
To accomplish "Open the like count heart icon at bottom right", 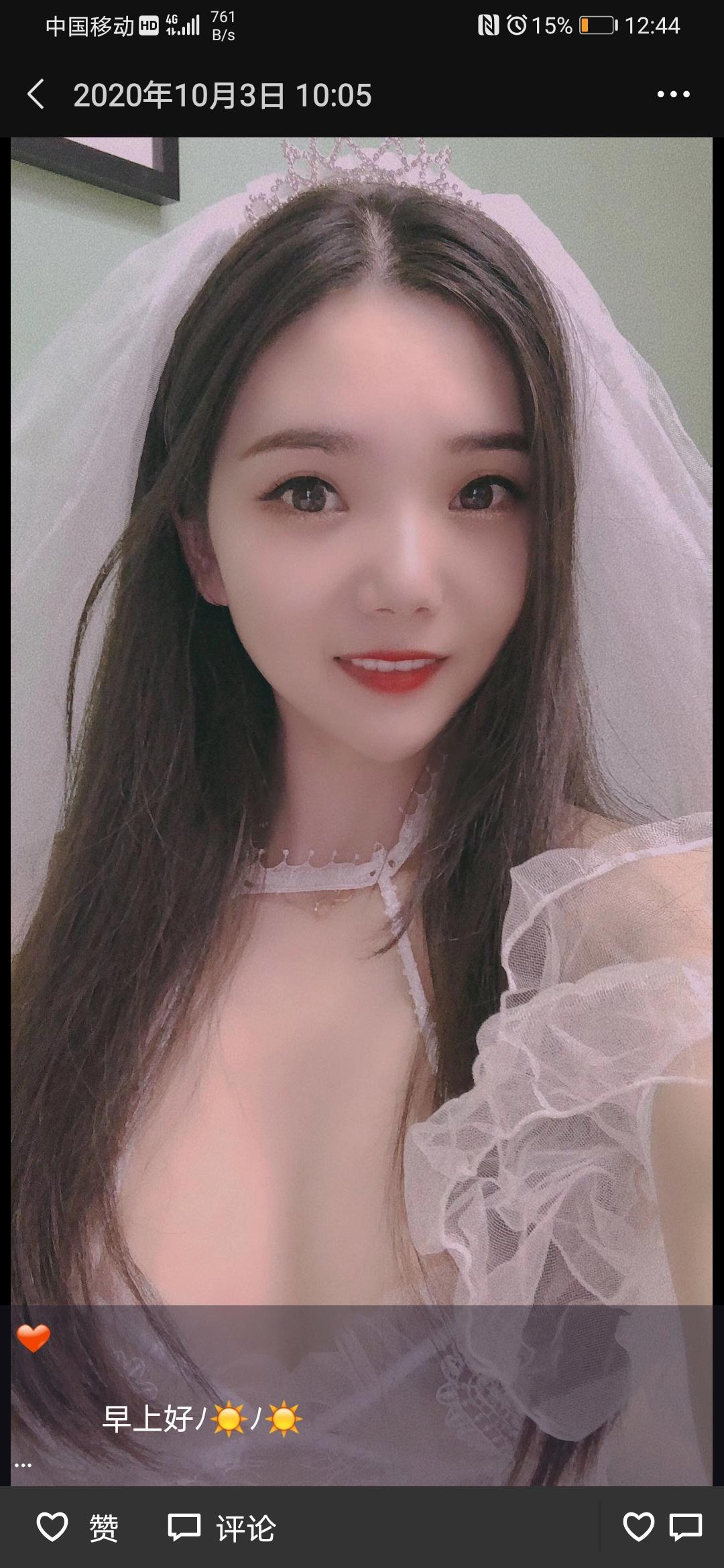I will coord(638,1527).
